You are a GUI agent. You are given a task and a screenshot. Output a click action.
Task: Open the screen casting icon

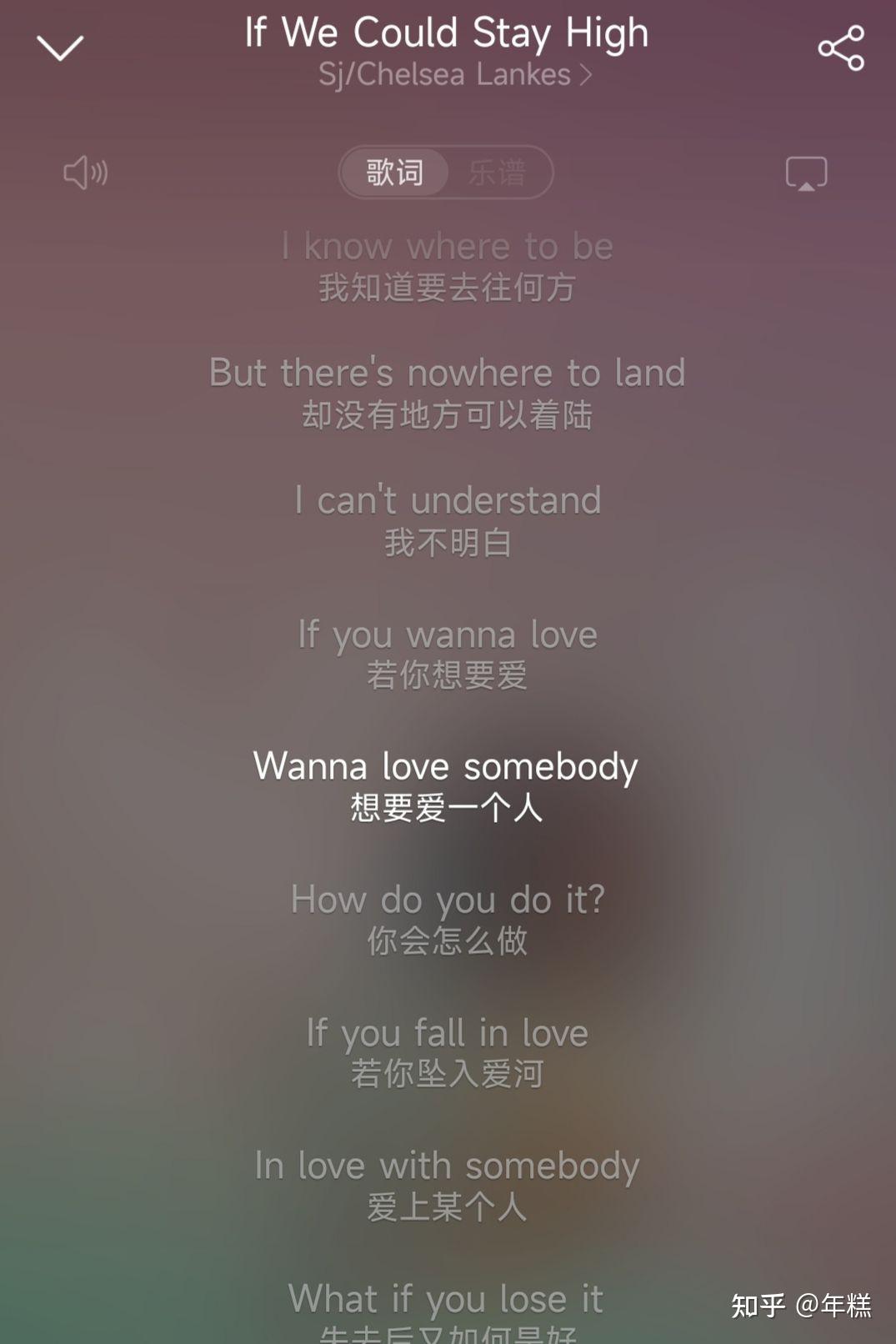(x=806, y=173)
